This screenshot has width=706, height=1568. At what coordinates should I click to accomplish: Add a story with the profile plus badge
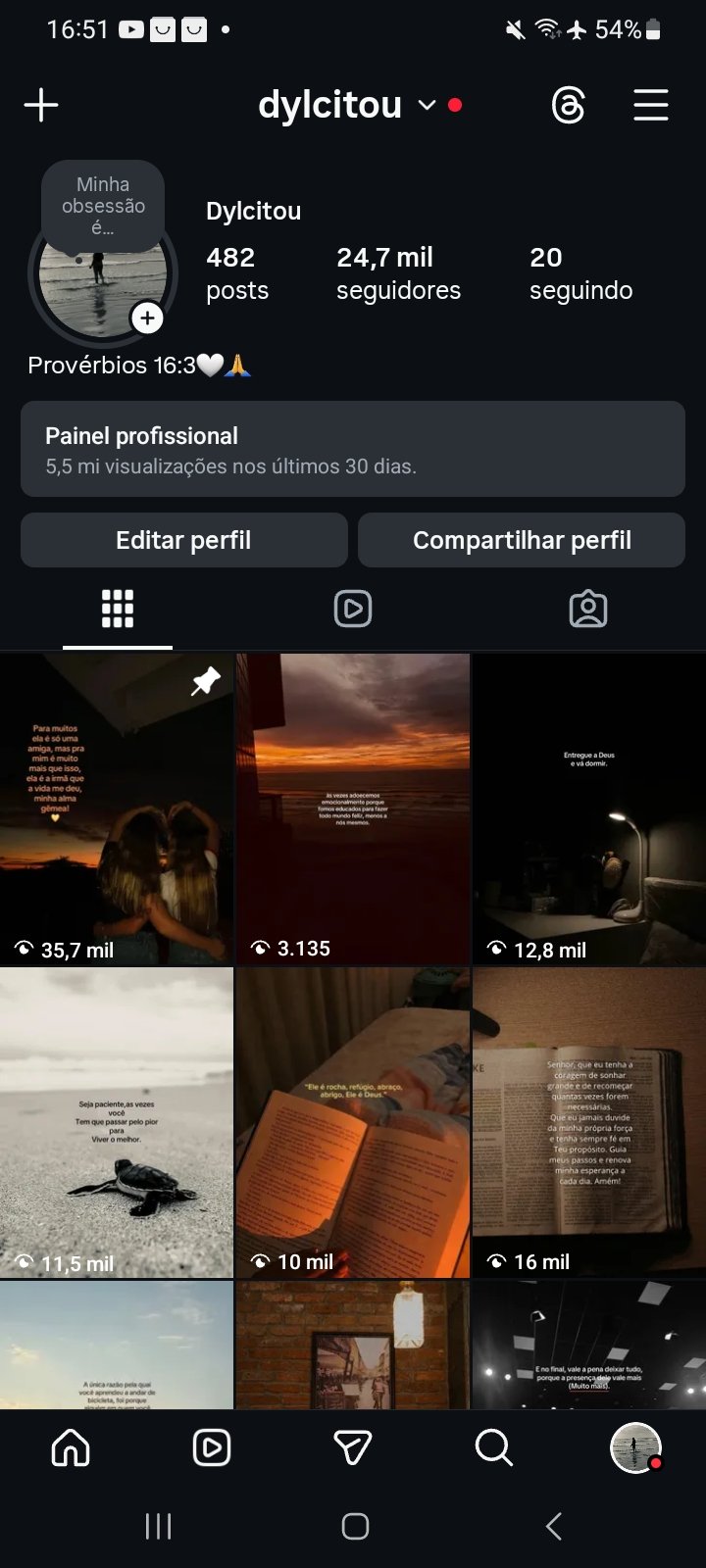tap(147, 318)
